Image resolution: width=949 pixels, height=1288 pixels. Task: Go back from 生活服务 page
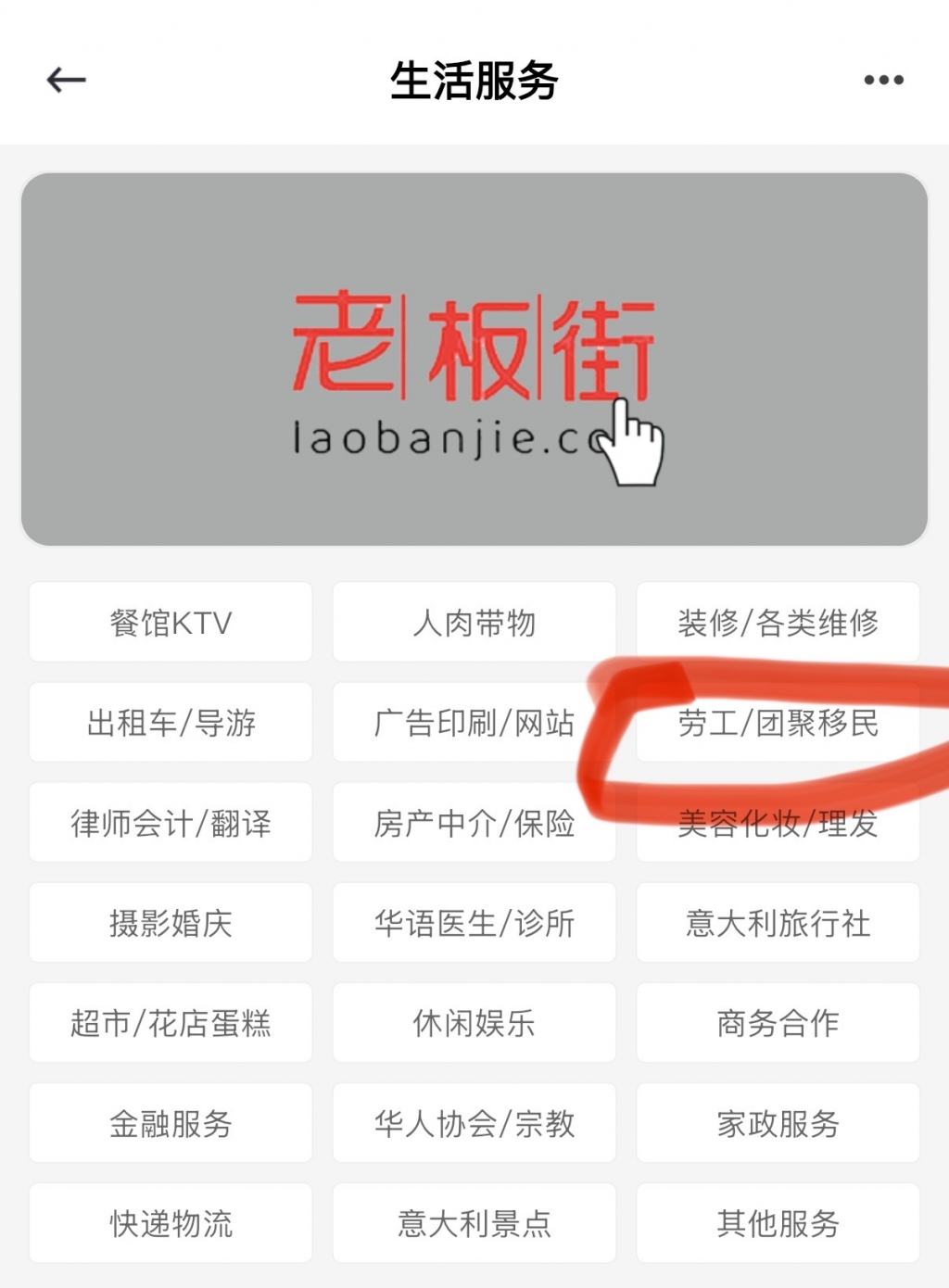(66, 81)
